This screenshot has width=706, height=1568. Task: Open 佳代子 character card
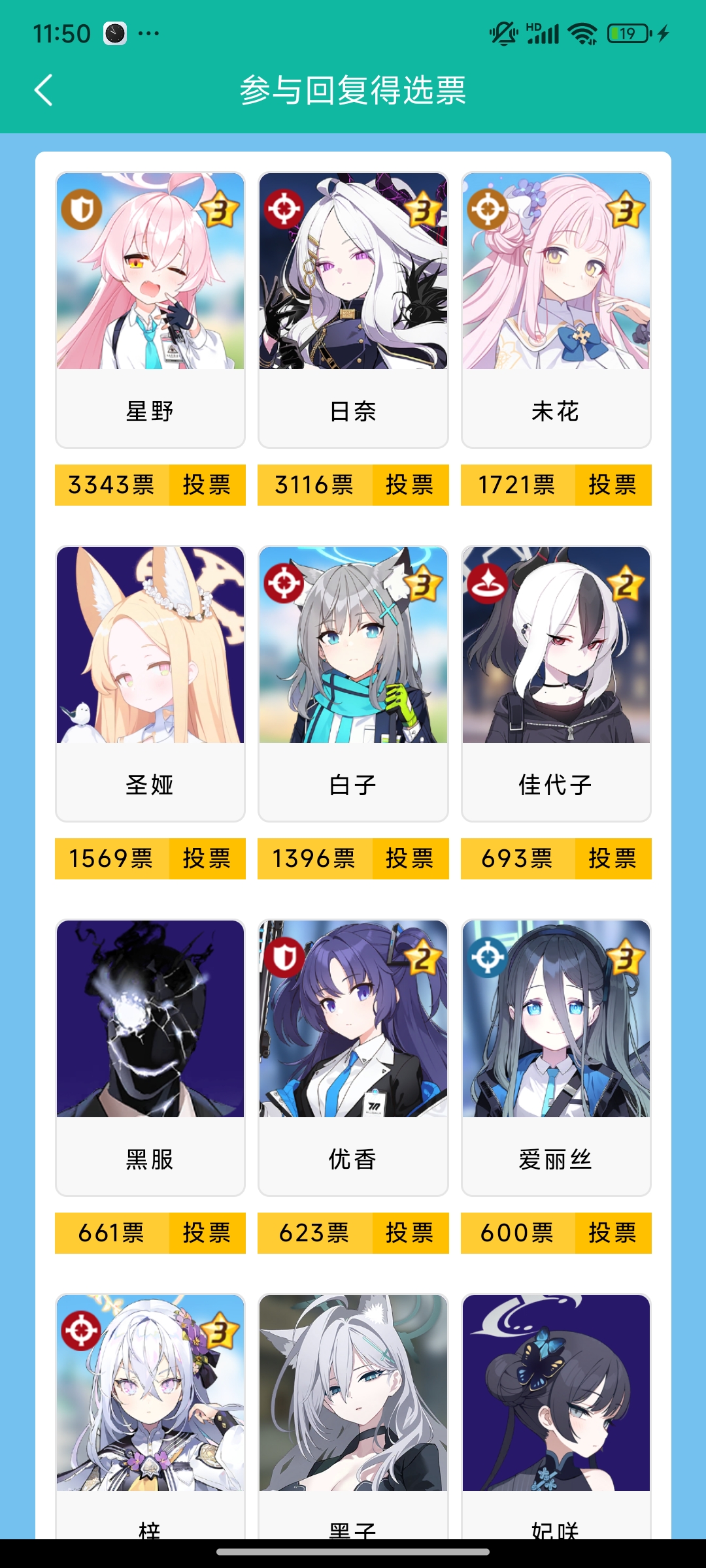[x=556, y=683]
